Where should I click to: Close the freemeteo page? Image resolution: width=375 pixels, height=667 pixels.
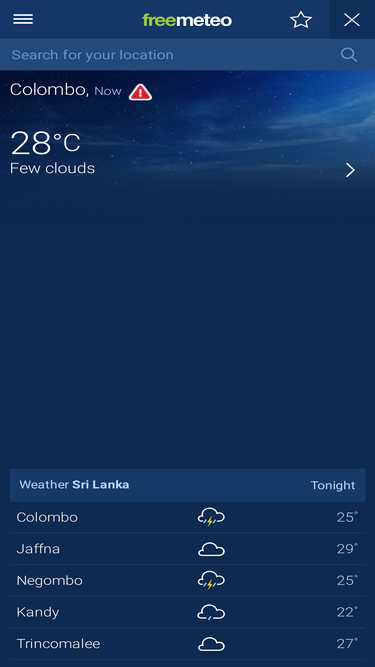(x=352, y=20)
